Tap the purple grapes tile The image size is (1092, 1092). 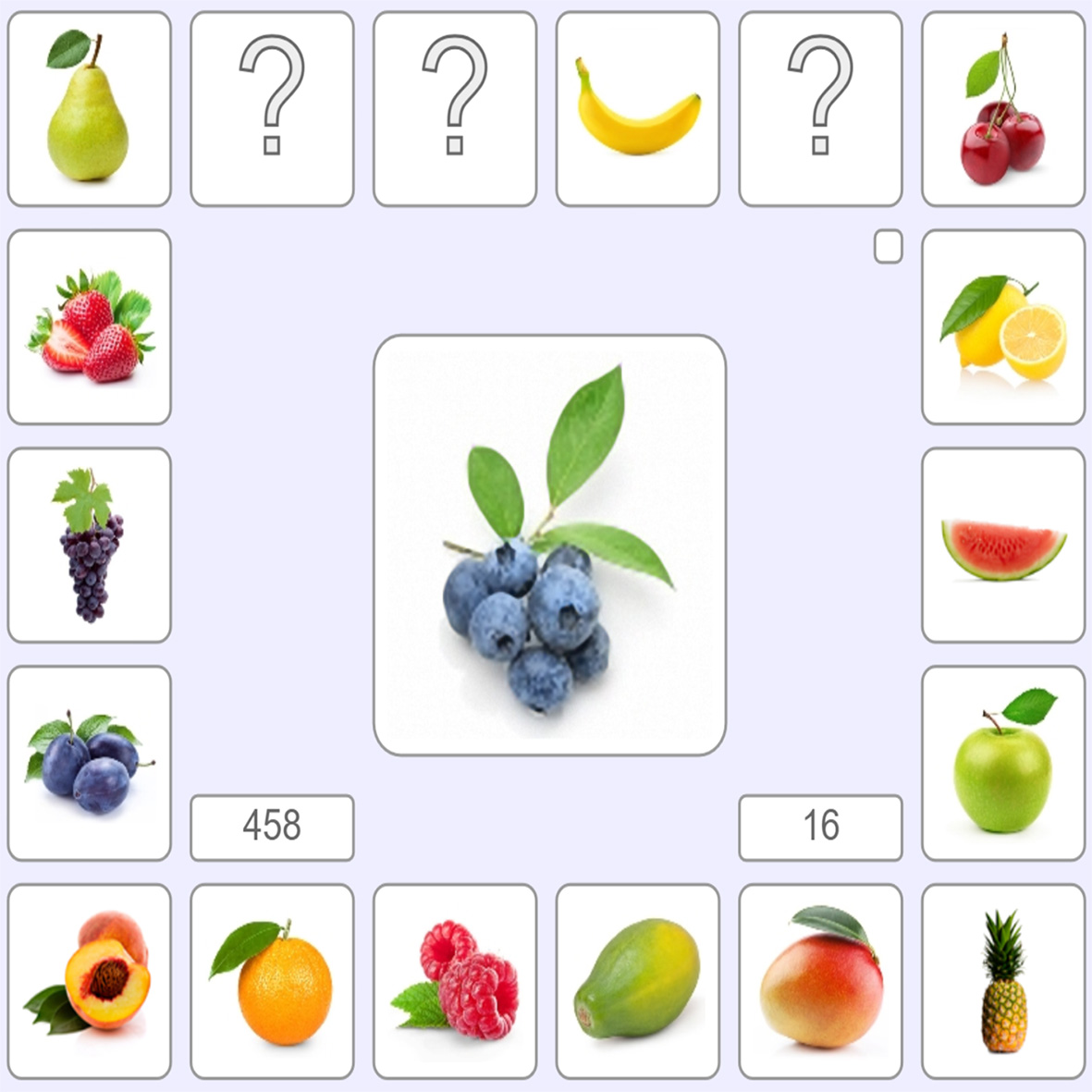click(x=89, y=546)
